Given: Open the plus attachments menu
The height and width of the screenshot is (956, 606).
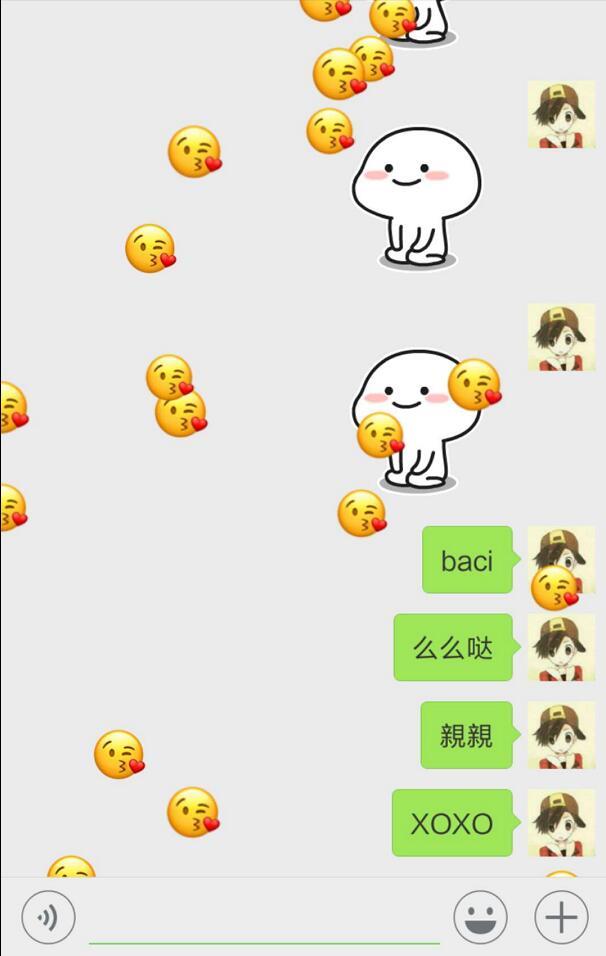Looking at the screenshot, I should 561,916.
